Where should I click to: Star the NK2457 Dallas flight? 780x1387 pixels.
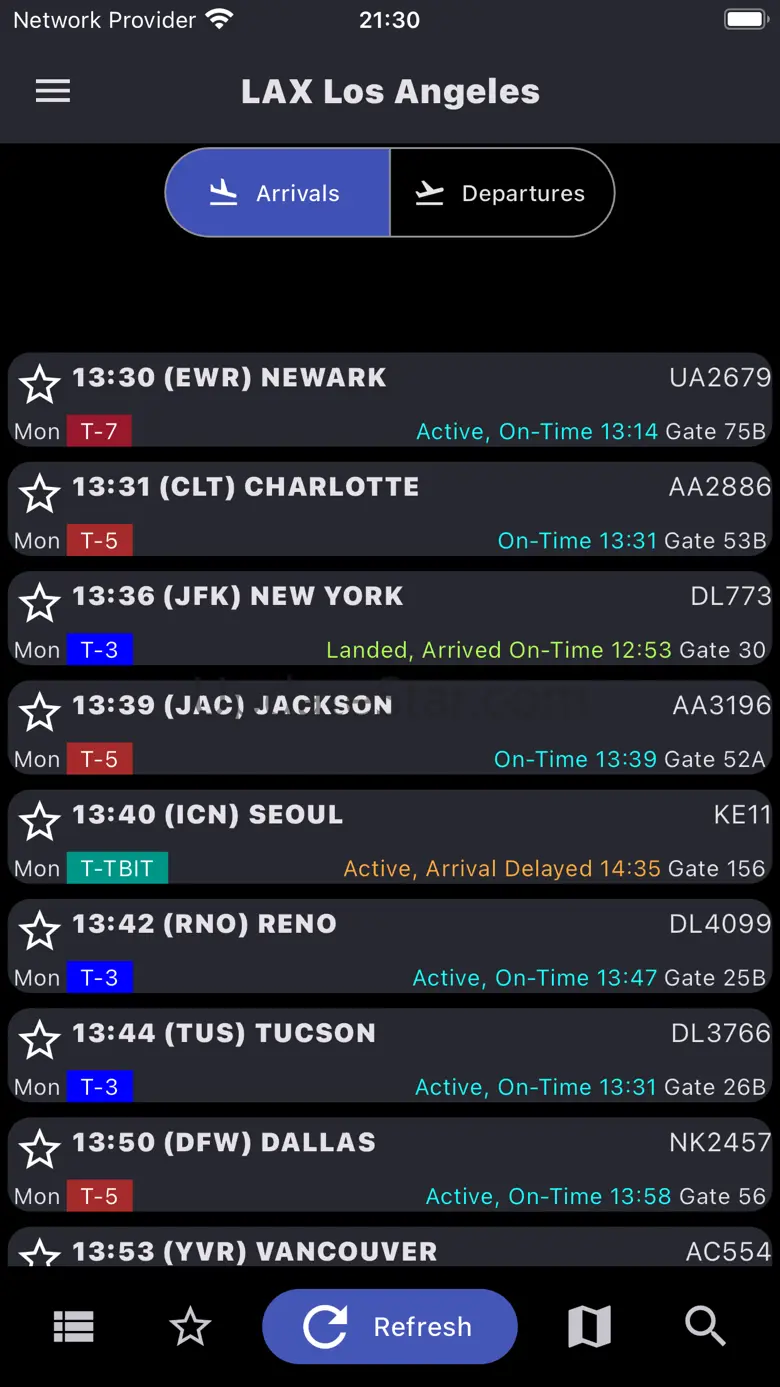tap(40, 1149)
